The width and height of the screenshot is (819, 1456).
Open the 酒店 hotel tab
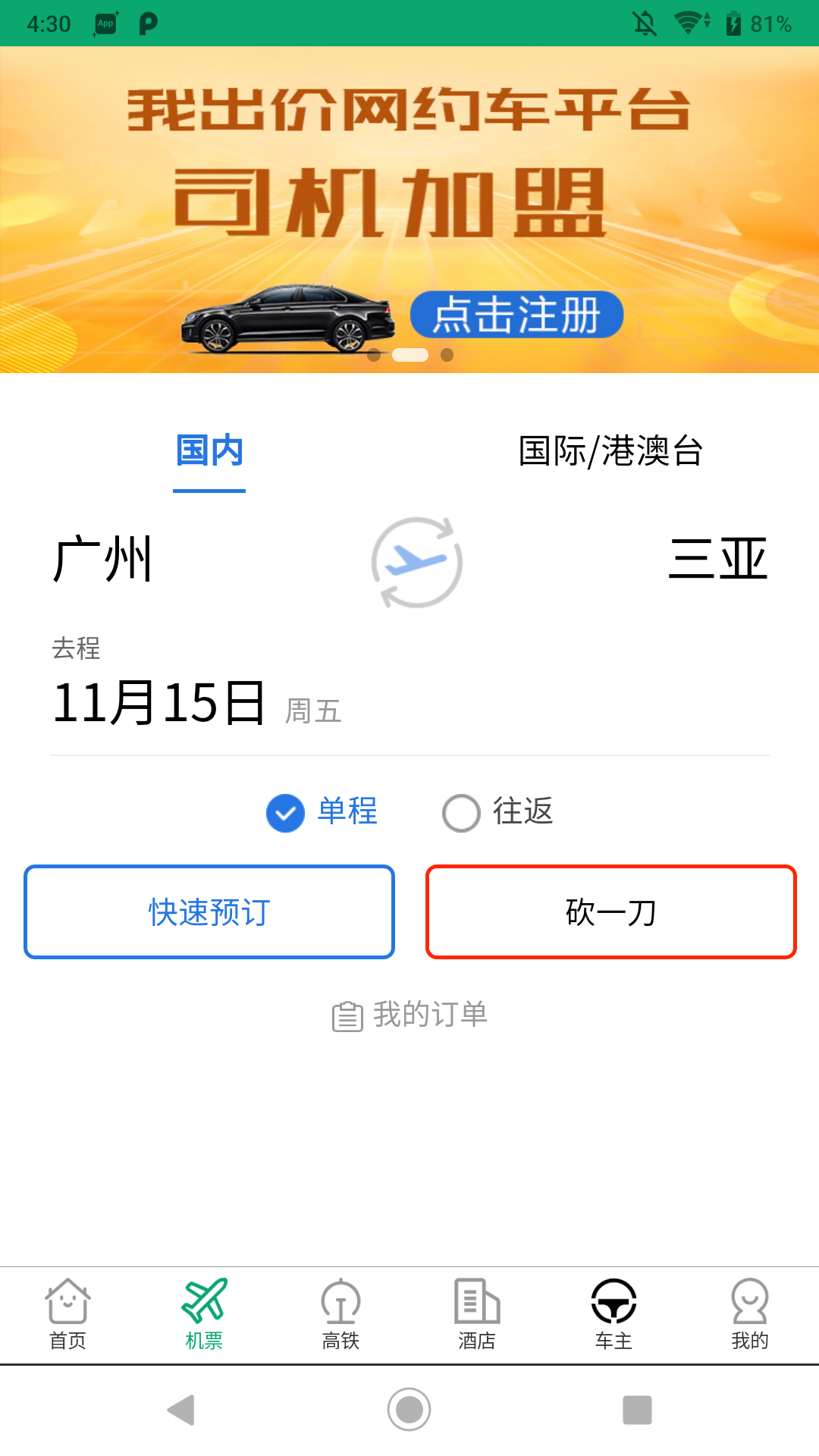click(477, 1314)
